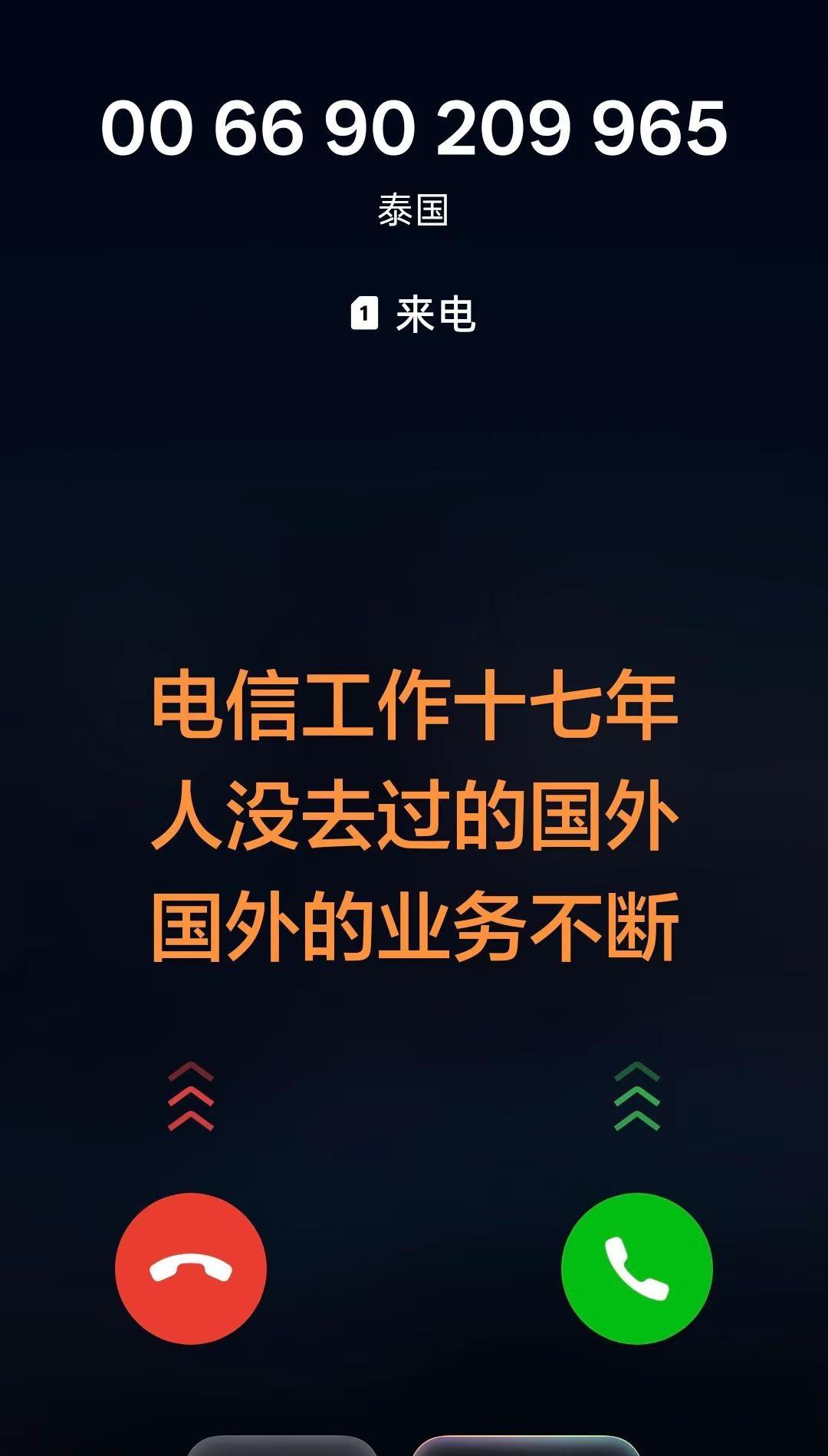Tap the white handset icon inside the green circle
The image size is (828, 1456).
coord(638,1270)
